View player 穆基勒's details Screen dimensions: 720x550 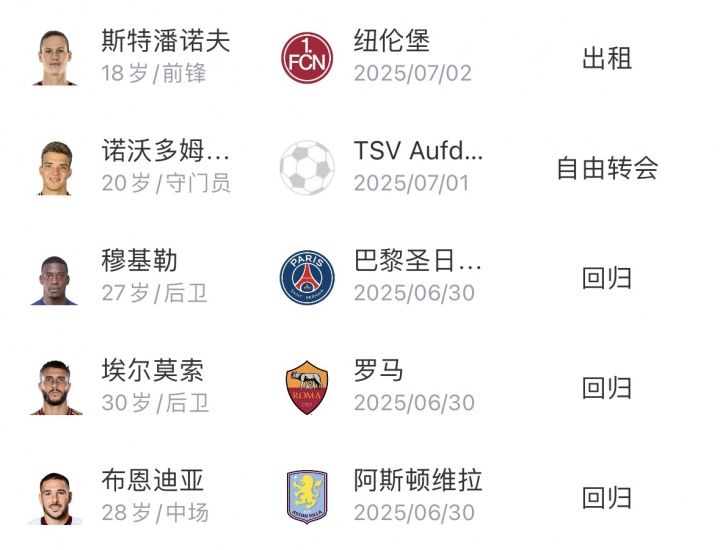(x=140, y=261)
